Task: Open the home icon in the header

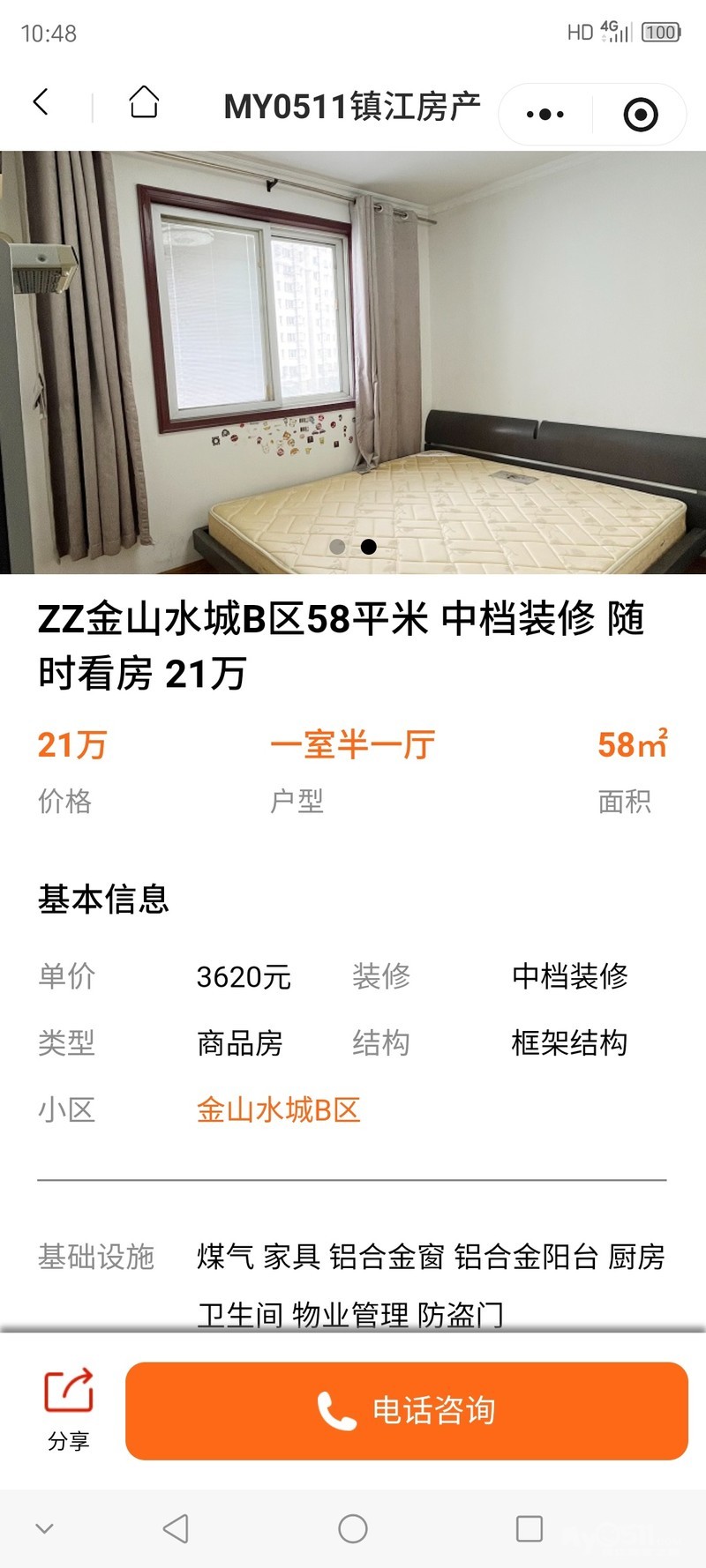Action: tap(144, 103)
